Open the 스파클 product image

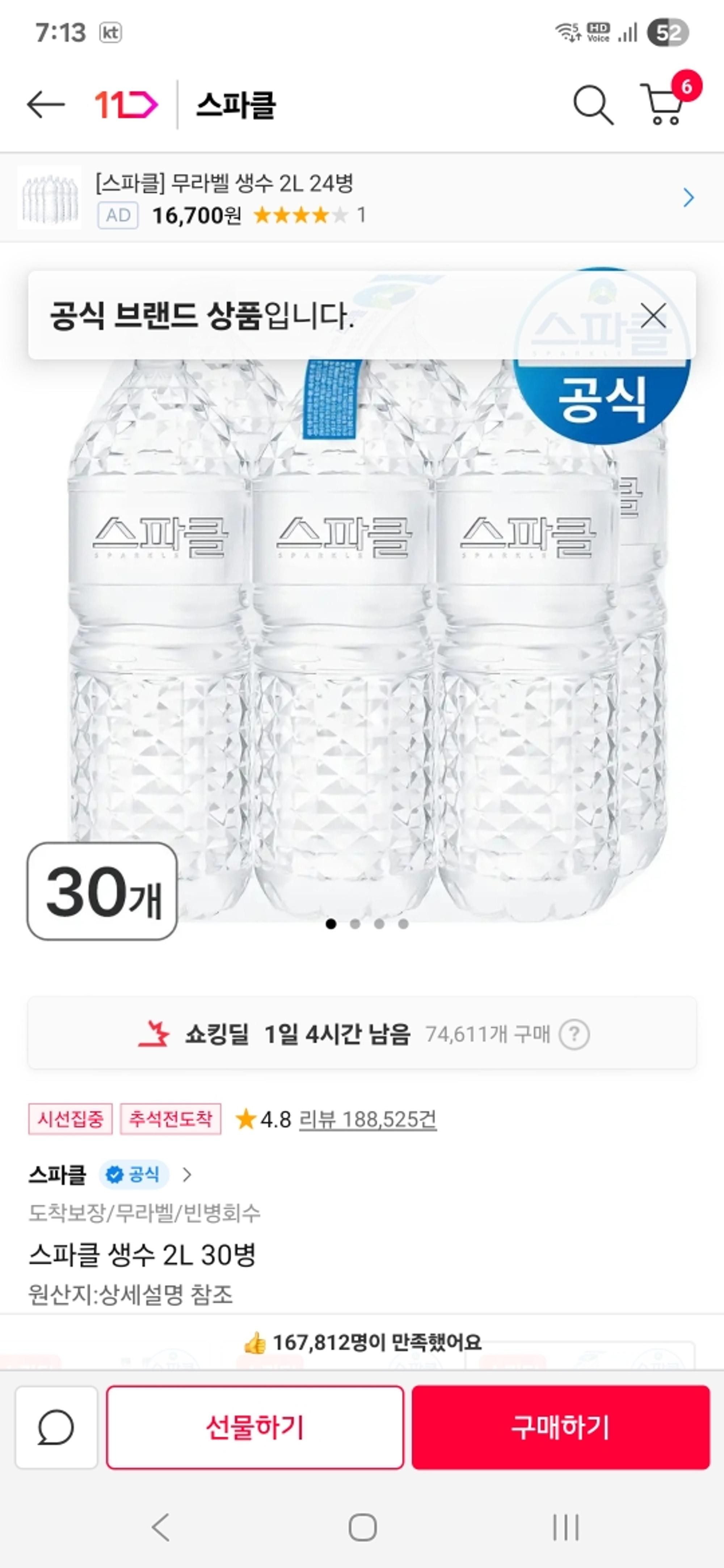click(x=362, y=639)
